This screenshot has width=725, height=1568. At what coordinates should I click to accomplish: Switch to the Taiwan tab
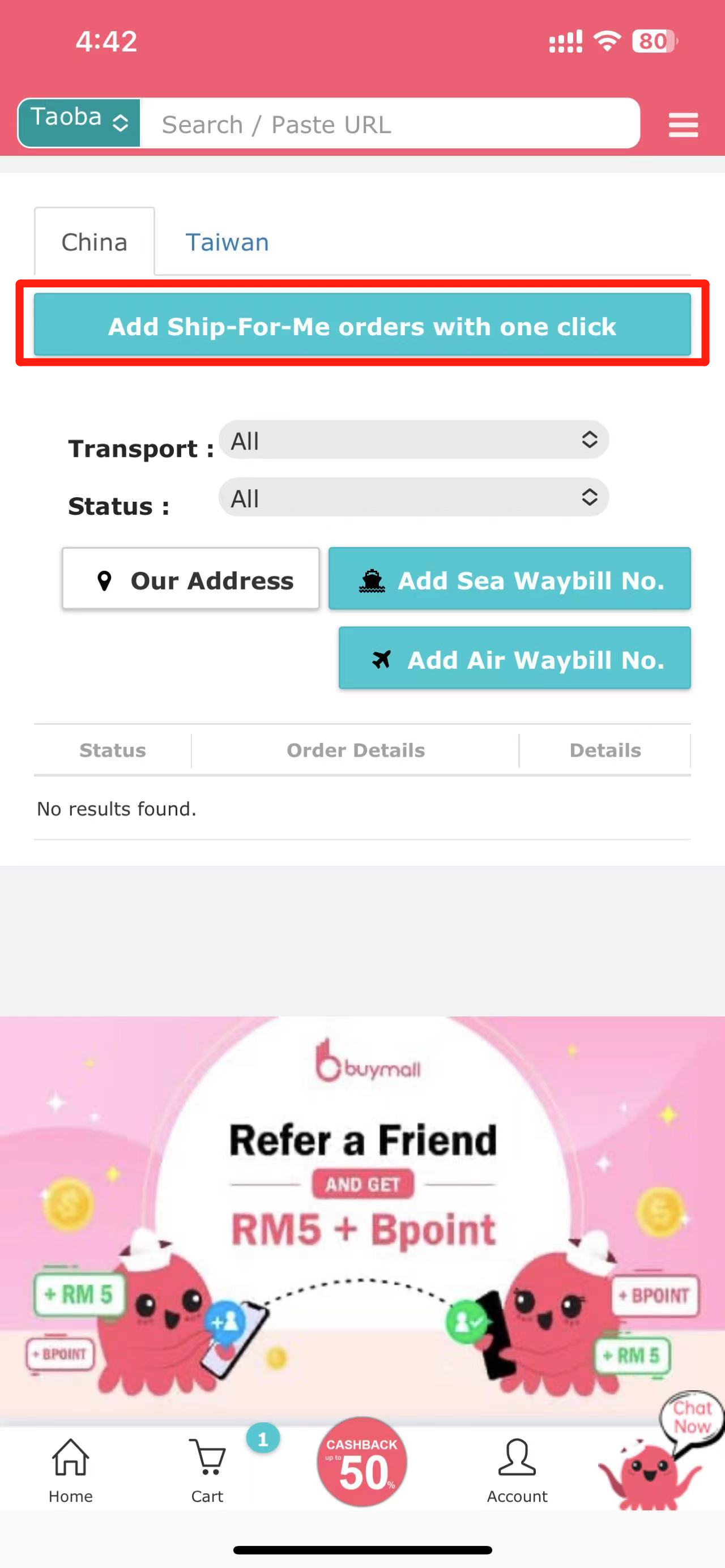click(x=227, y=242)
